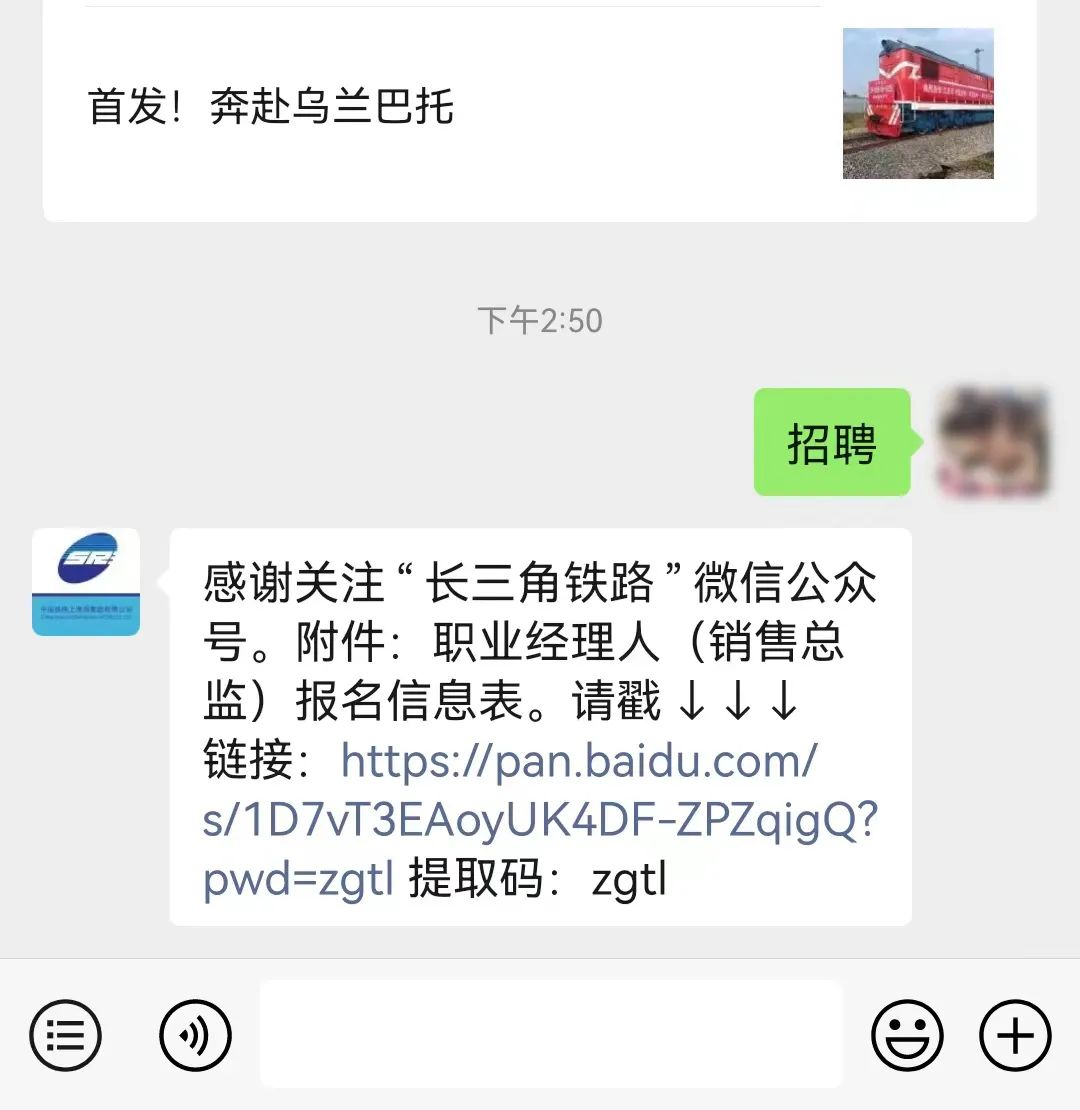Open the red train photo thumbnail
This screenshot has width=1080, height=1110.
pyautogui.click(x=917, y=104)
